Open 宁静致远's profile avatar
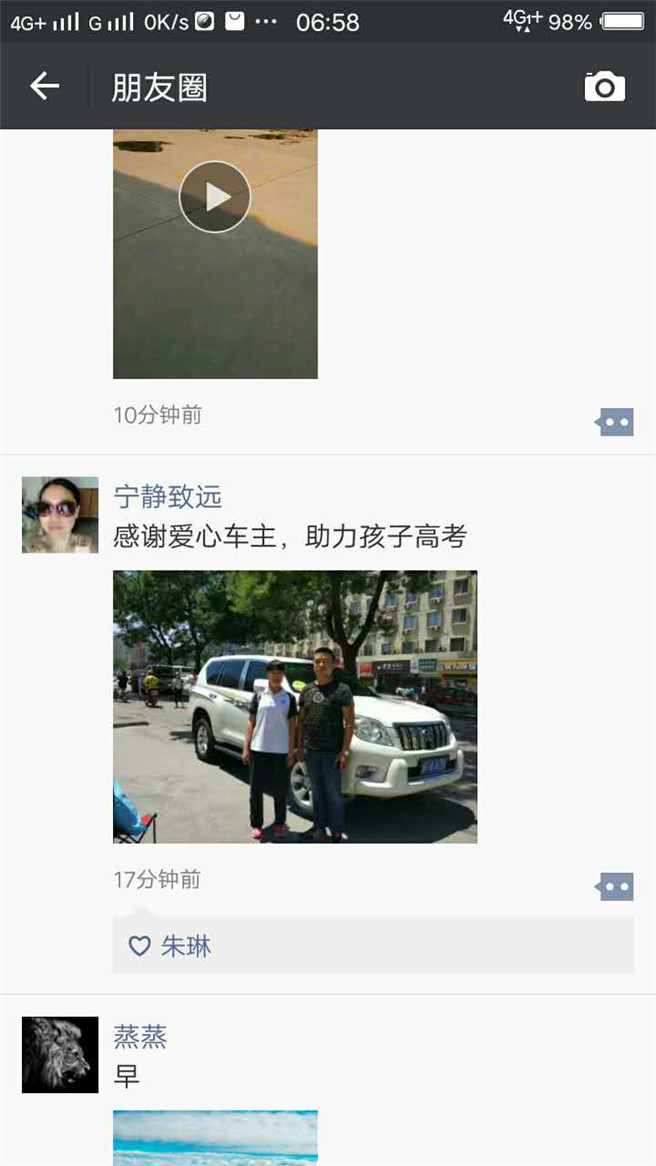 pyautogui.click(x=60, y=515)
